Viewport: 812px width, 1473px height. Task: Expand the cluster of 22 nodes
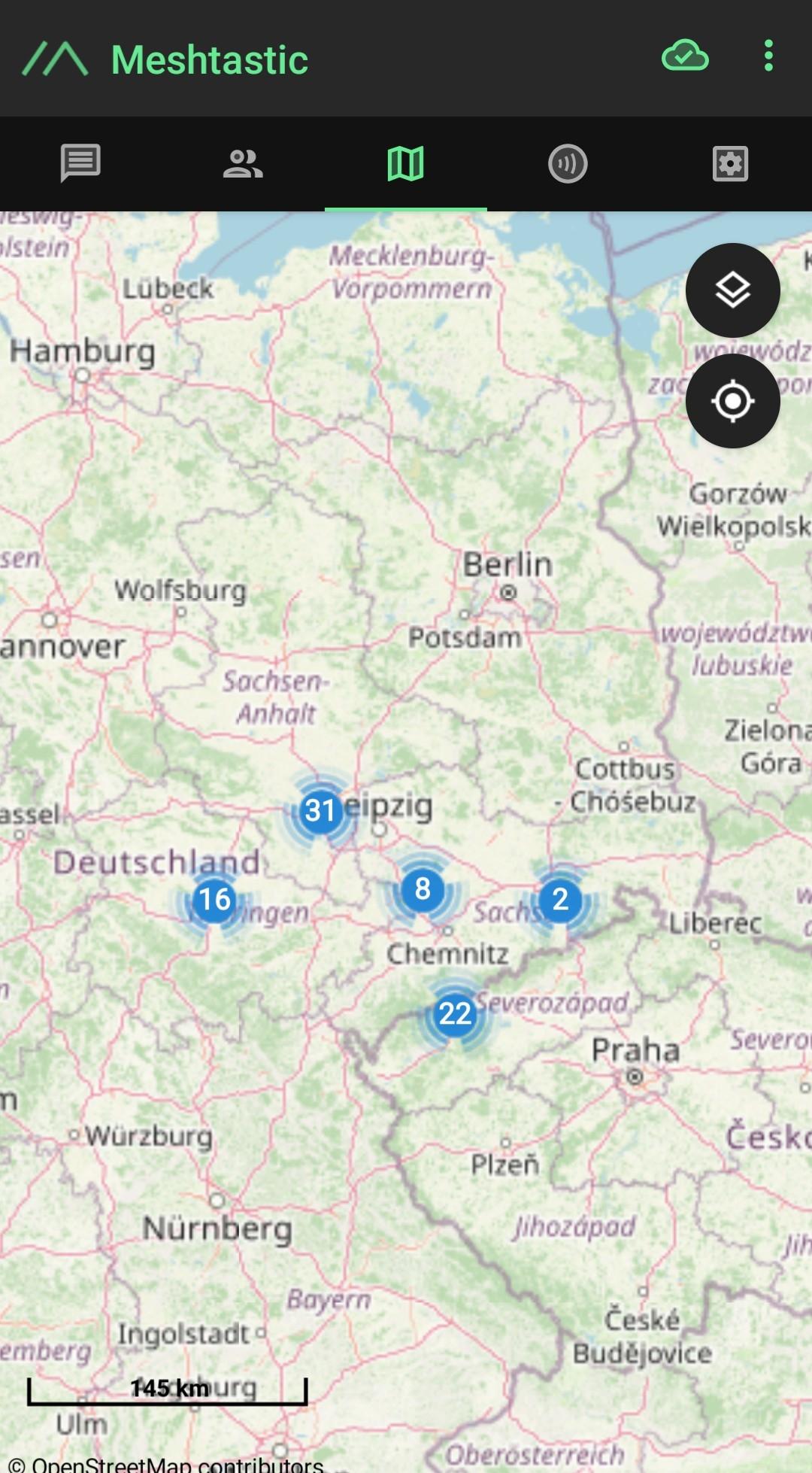[455, 1013]
